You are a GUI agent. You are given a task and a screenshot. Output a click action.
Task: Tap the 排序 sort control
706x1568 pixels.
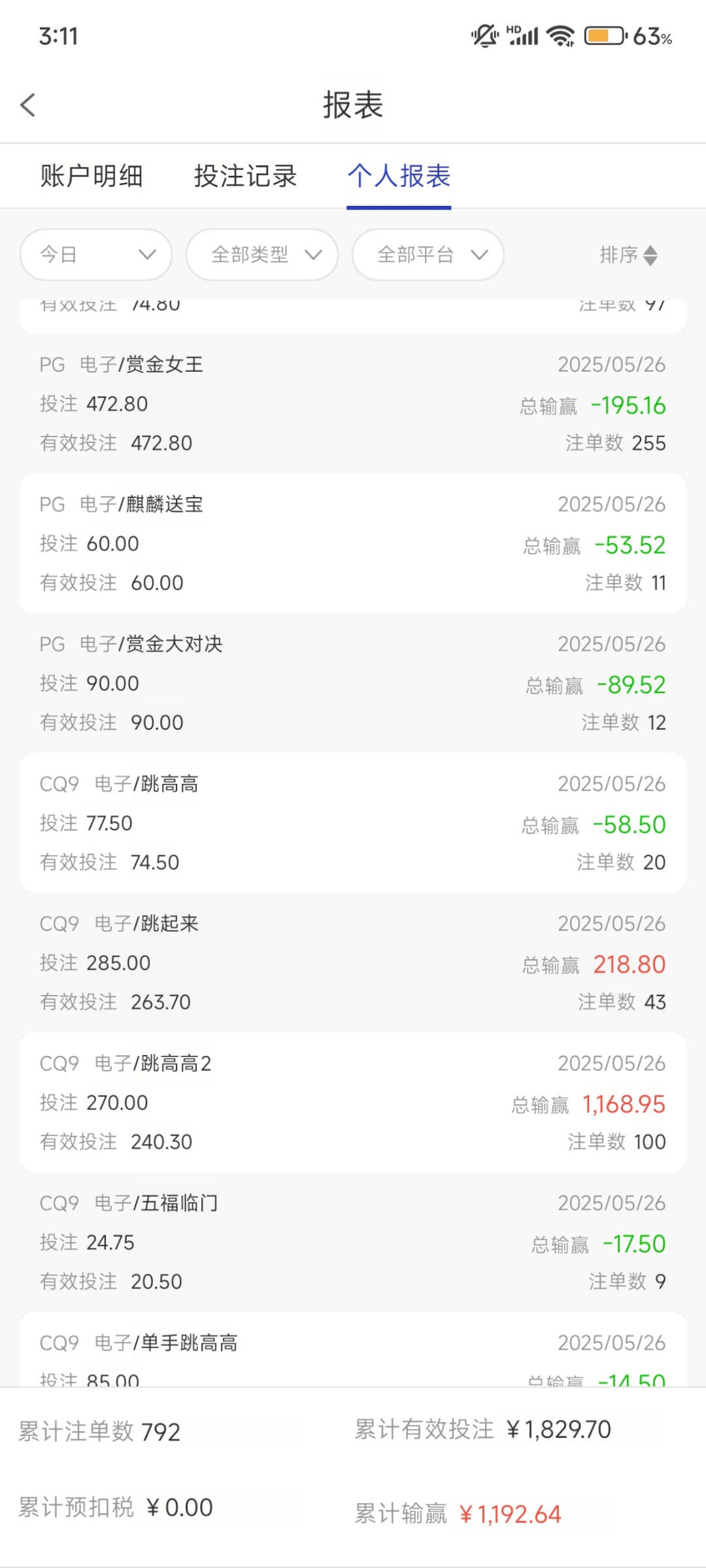click(x=629, y=254)
